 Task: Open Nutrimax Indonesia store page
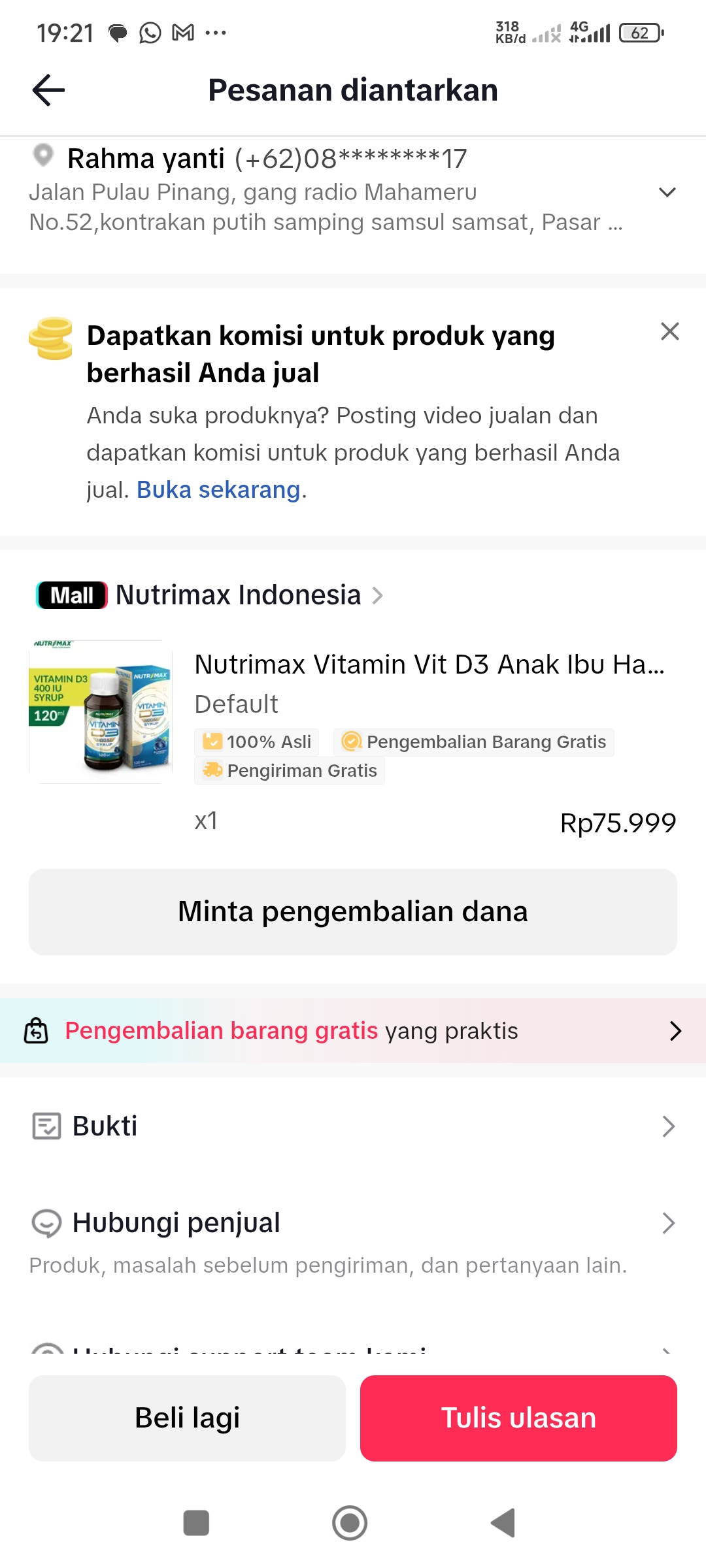pos(239,595)
